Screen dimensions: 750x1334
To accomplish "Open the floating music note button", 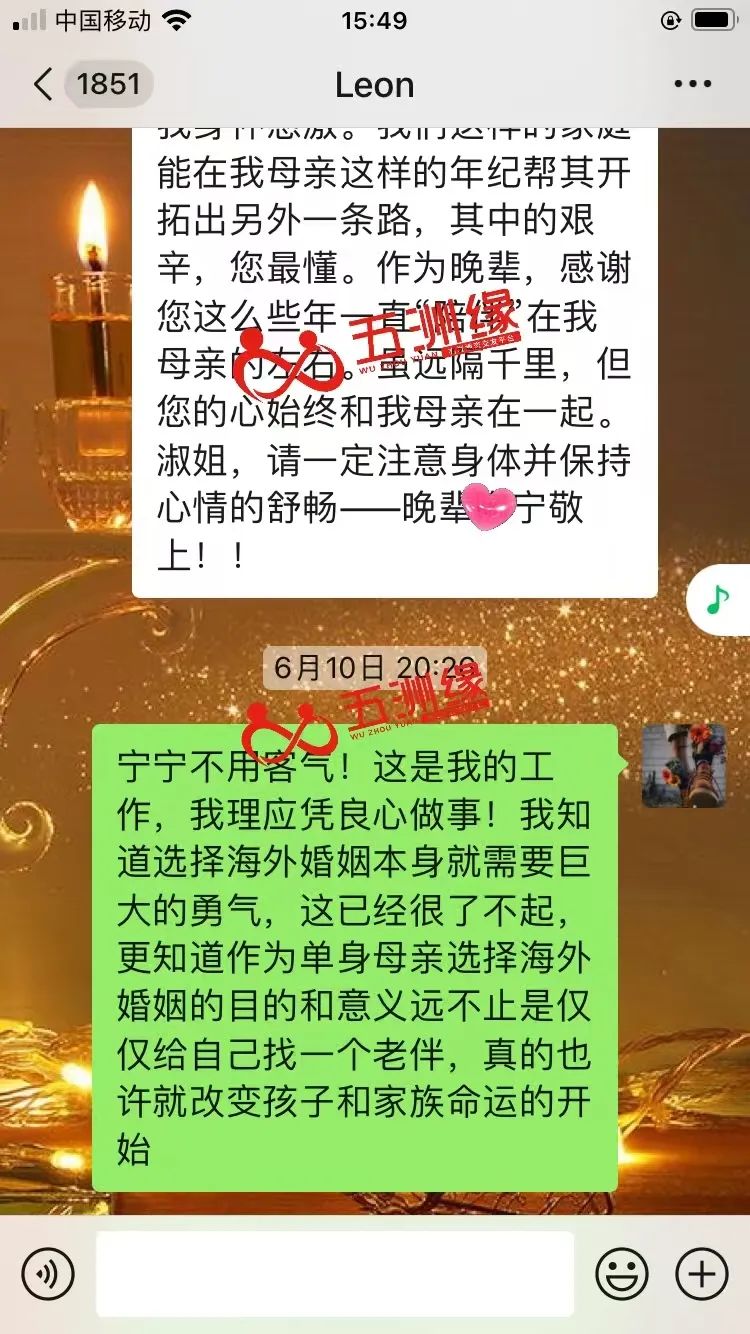I will click(718, 600).
